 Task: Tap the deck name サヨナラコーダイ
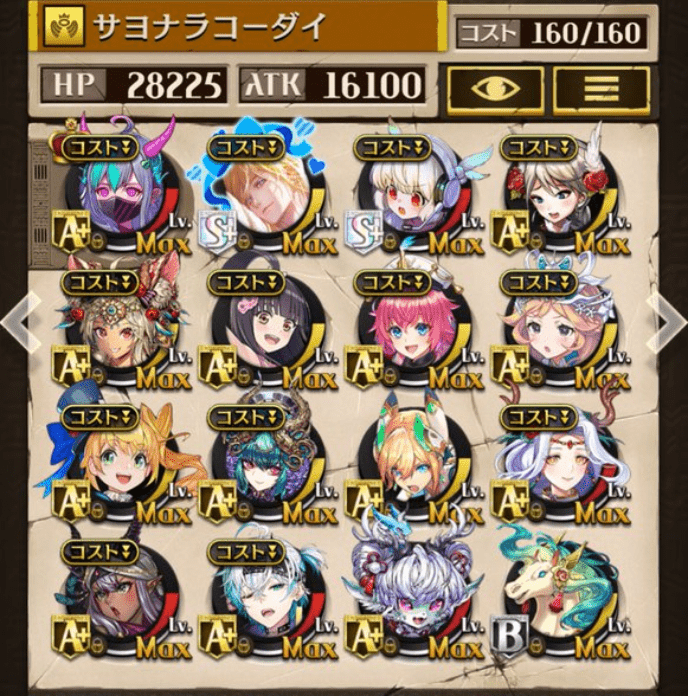210,29
